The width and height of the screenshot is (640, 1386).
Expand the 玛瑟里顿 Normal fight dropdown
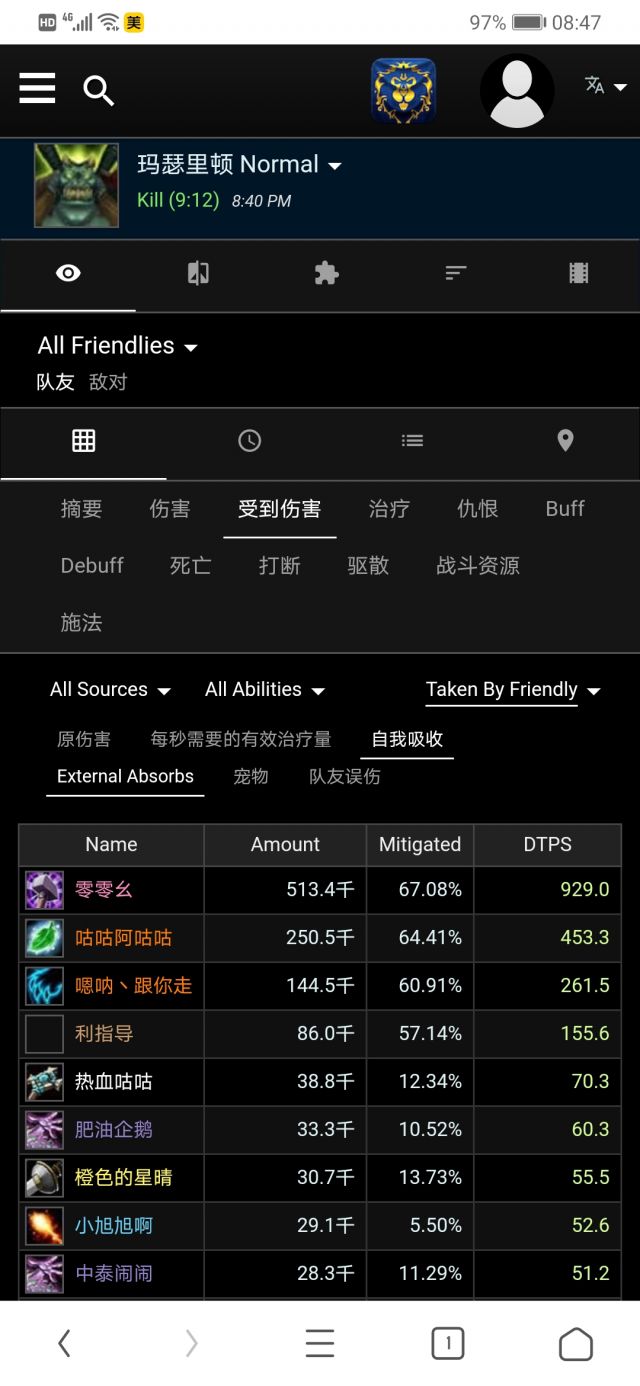239,165
